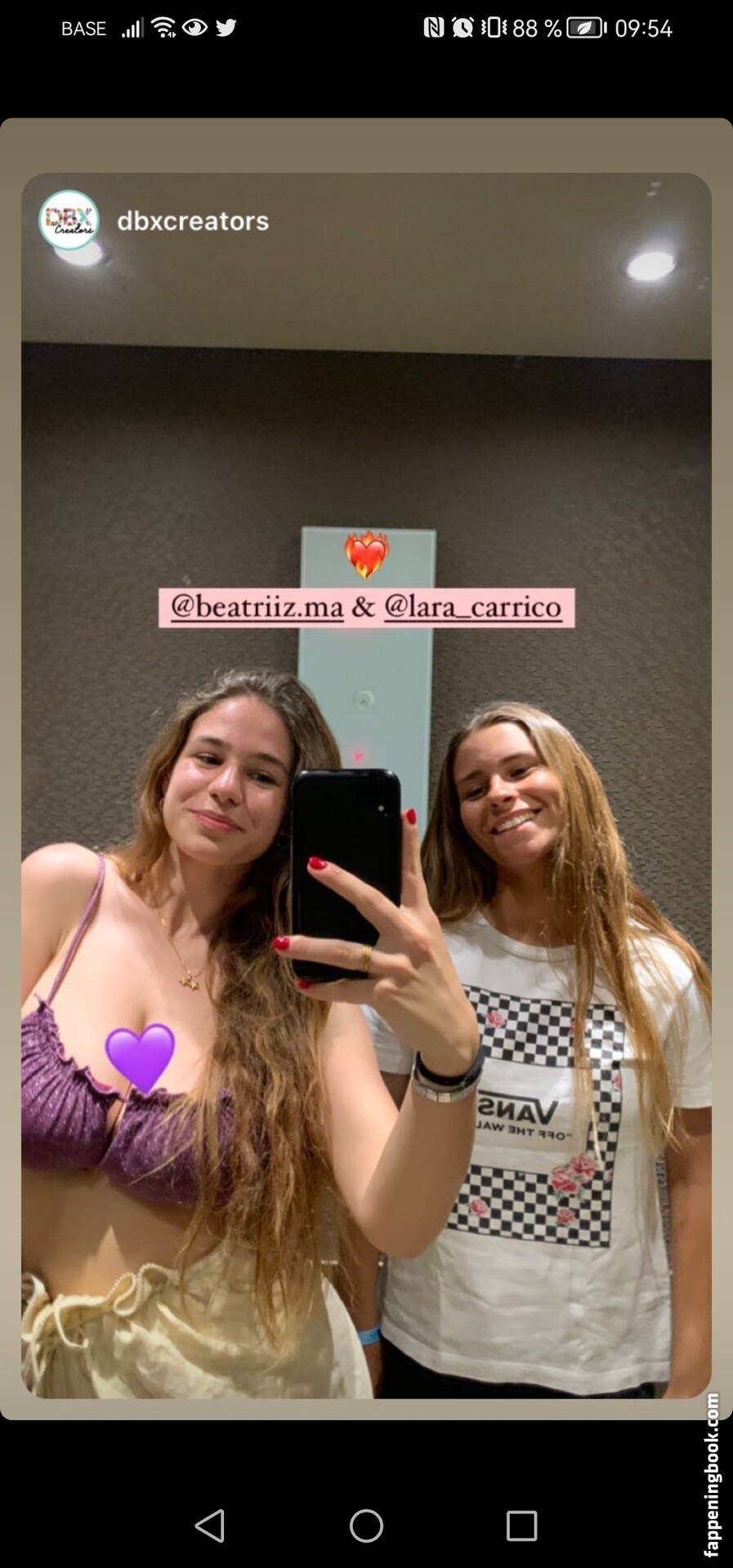Open the @beatriiz.ma mention
733x1568 pixels.
click(257, 607)
